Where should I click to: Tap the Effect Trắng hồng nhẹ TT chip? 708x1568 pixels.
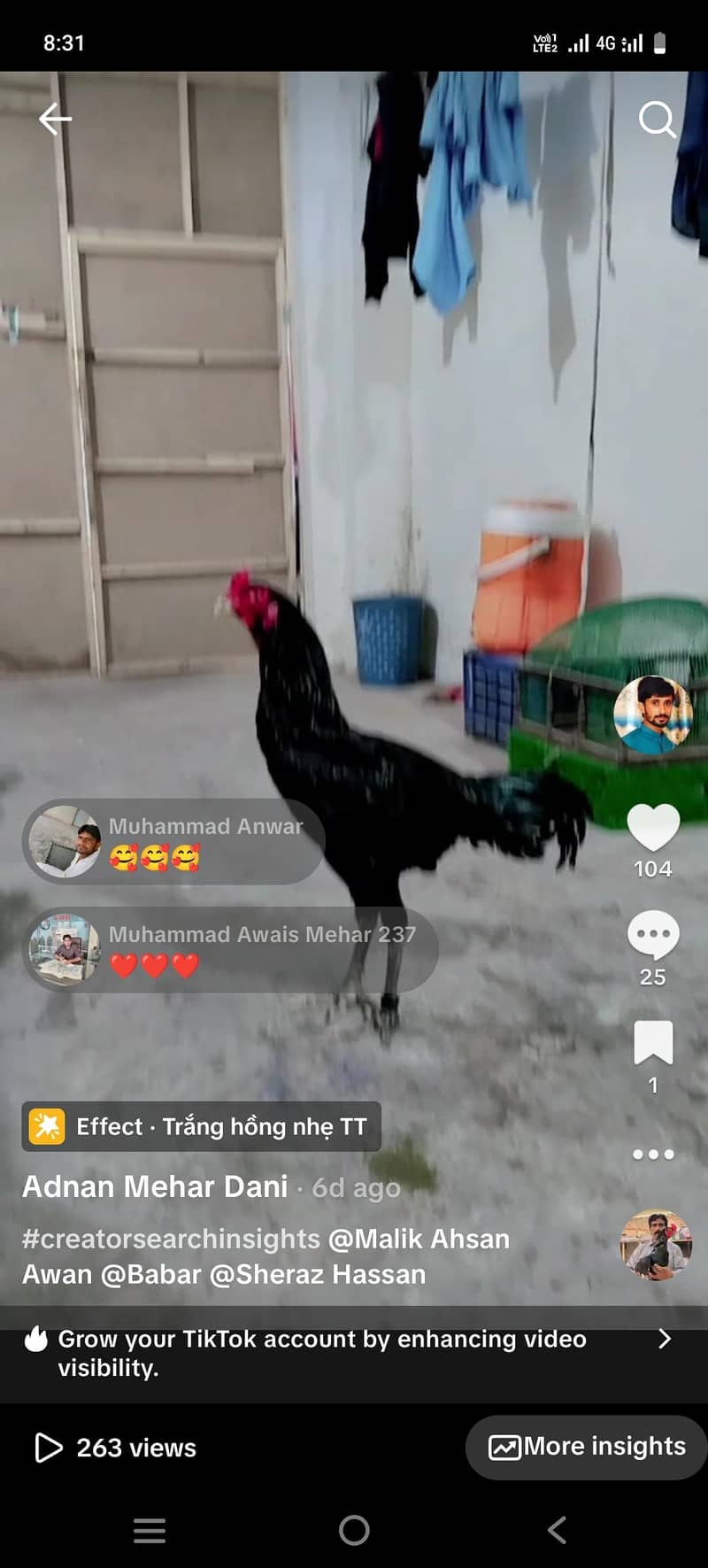[x=202, y=1126]
